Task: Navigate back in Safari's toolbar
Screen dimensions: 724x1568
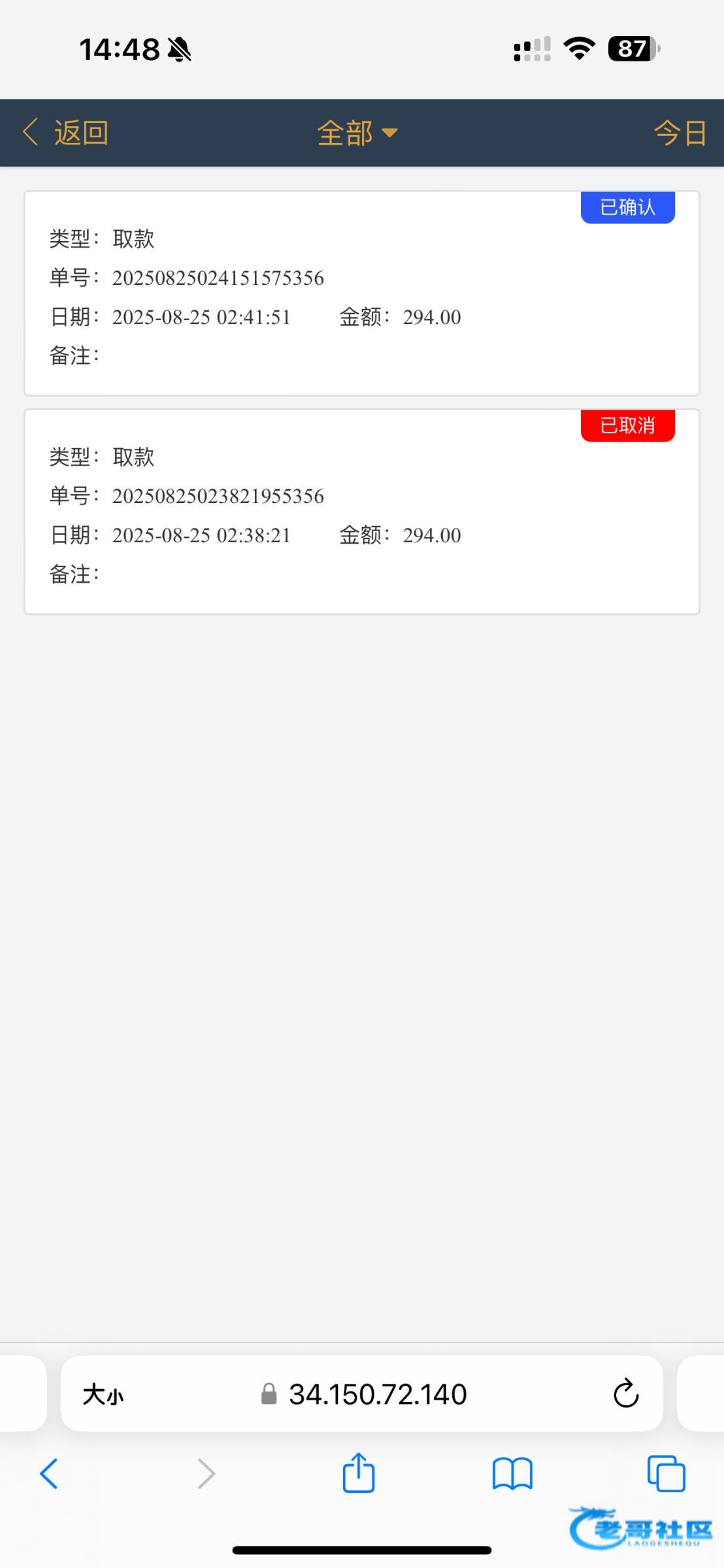Action: (49, 1474)
